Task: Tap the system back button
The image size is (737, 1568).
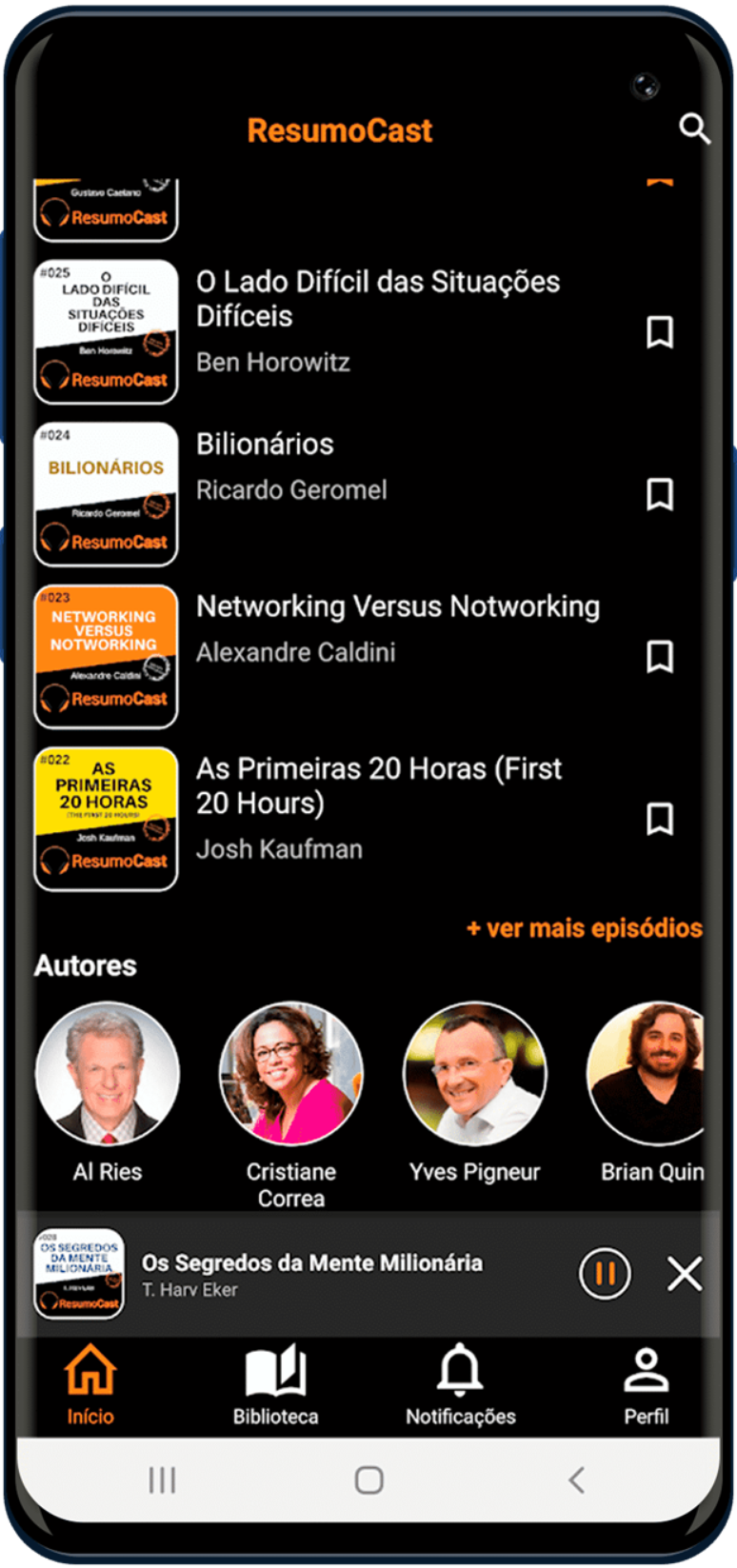Action: pos(575,1479)
